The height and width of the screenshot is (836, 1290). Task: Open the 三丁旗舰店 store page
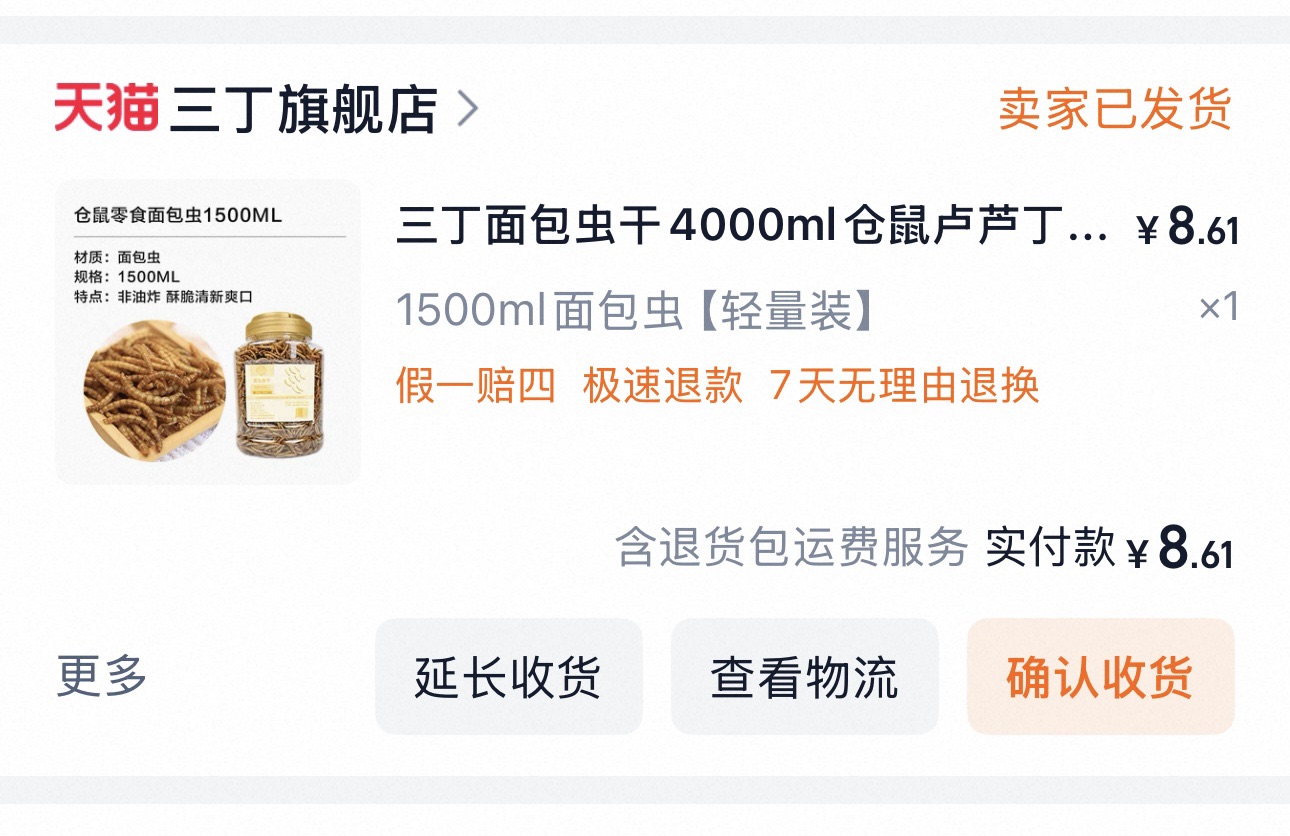[303, 110]
